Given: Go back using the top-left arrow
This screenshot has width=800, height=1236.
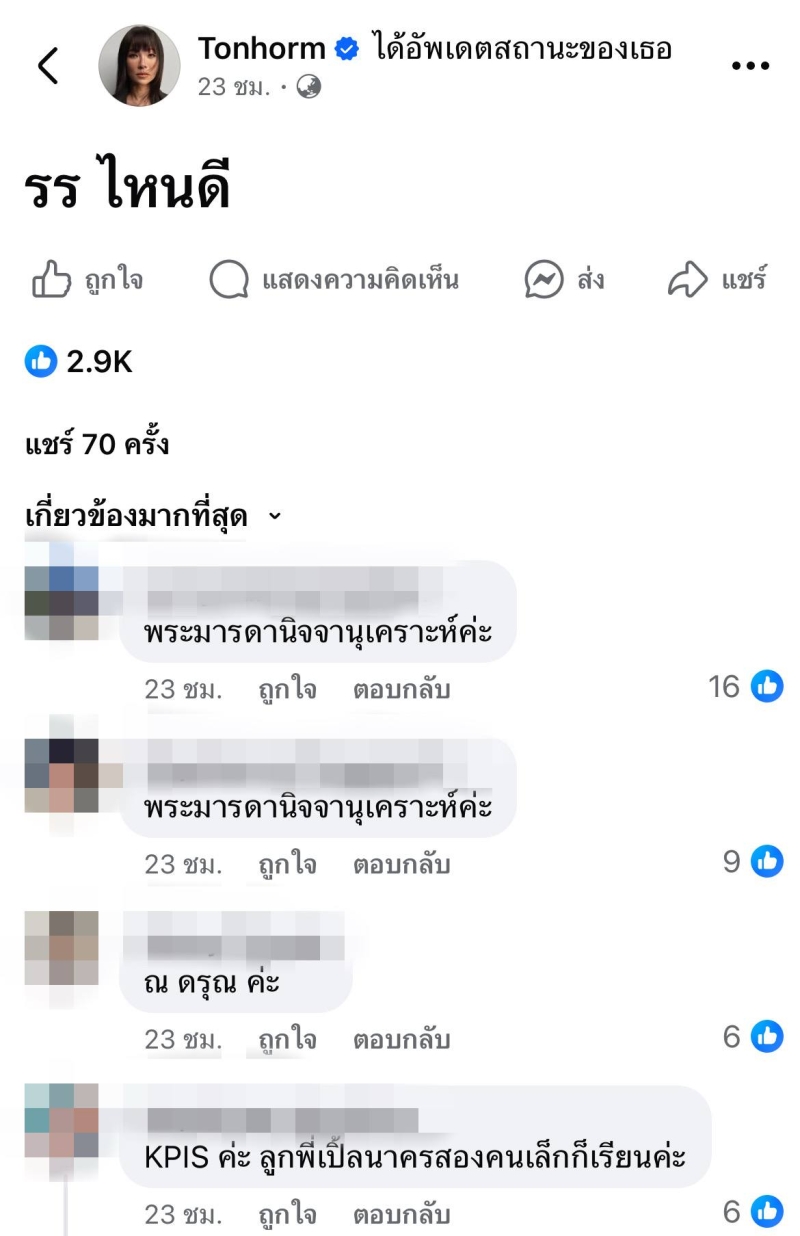Looking at the screenshot, I should point(48,66).
